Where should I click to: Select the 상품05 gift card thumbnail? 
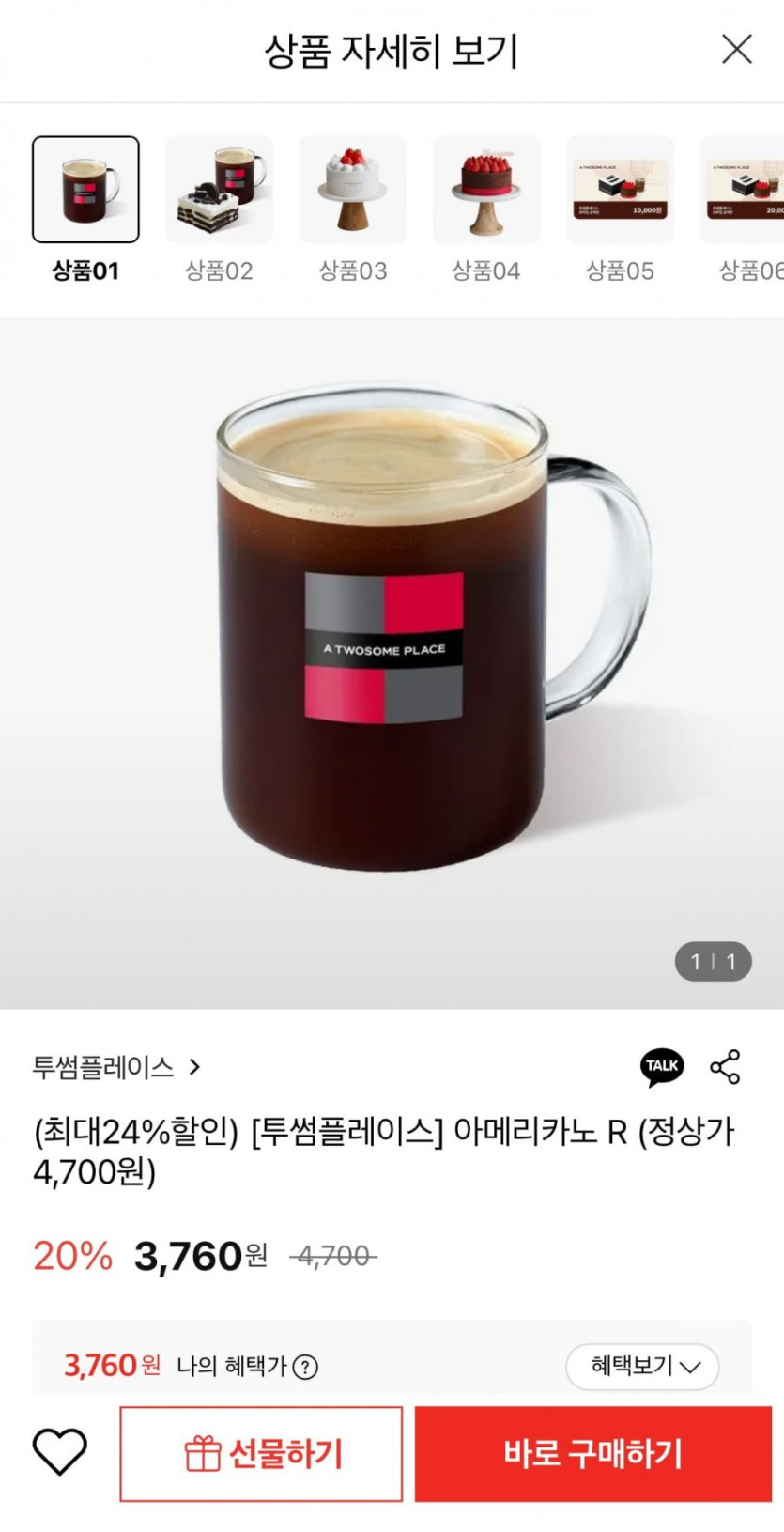click(x=620, y=189)
